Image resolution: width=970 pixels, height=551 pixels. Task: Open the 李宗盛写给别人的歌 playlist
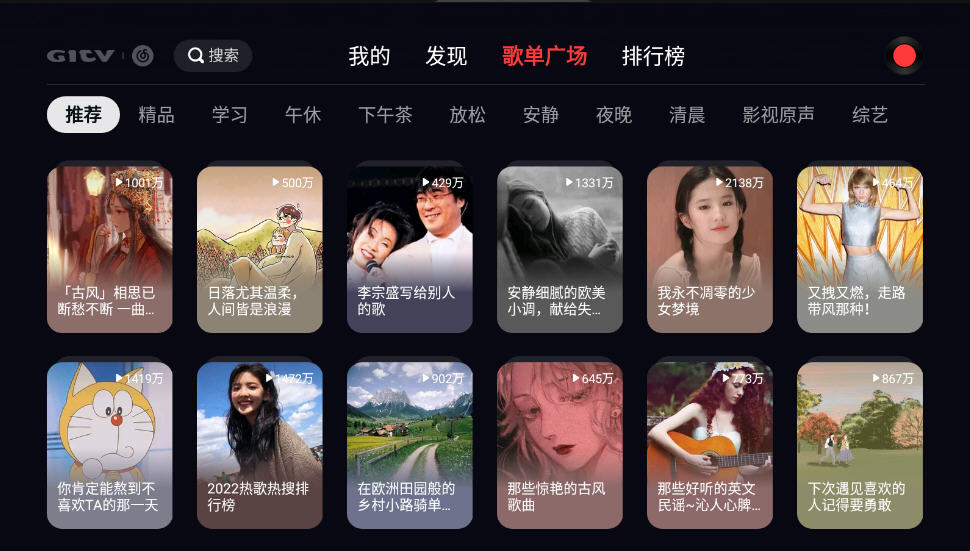pyautogui.click(x=410, y=249)
